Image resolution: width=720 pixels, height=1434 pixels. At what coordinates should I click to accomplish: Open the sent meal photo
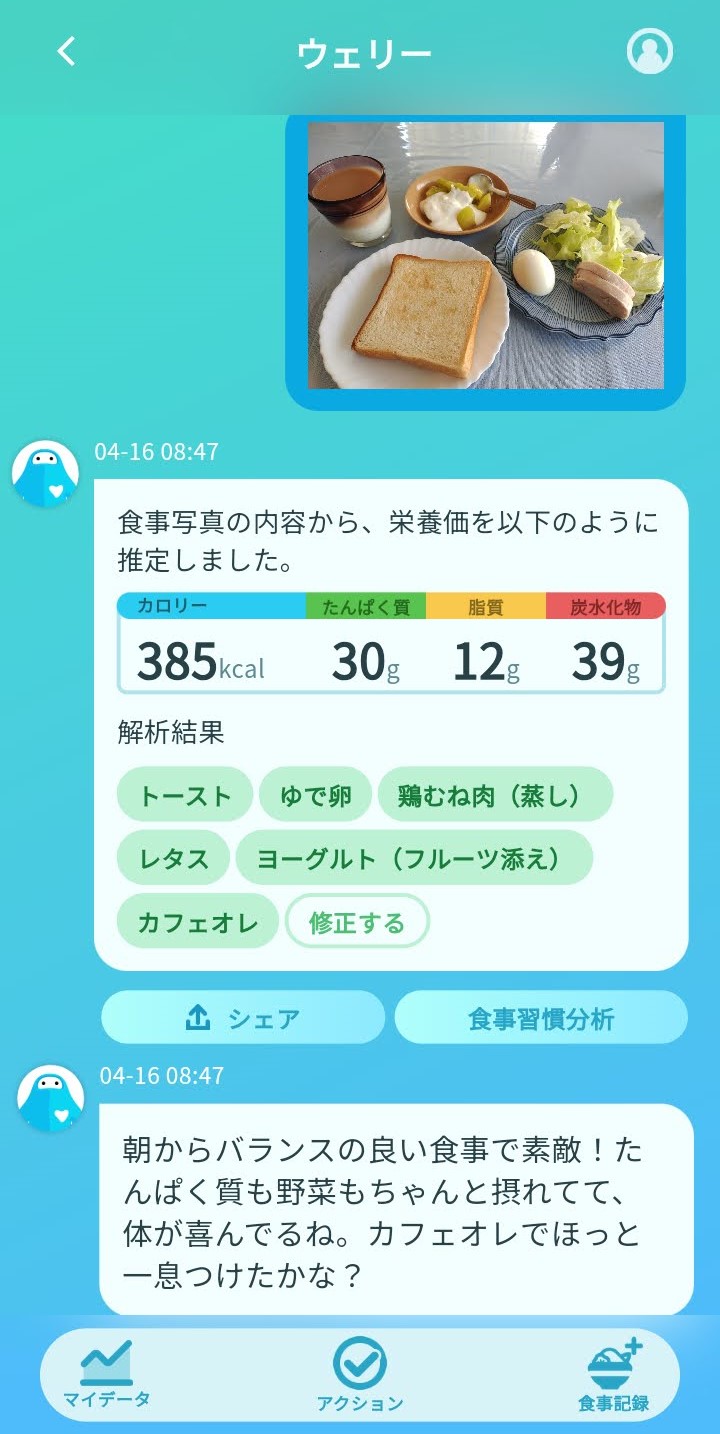(486, 255)
